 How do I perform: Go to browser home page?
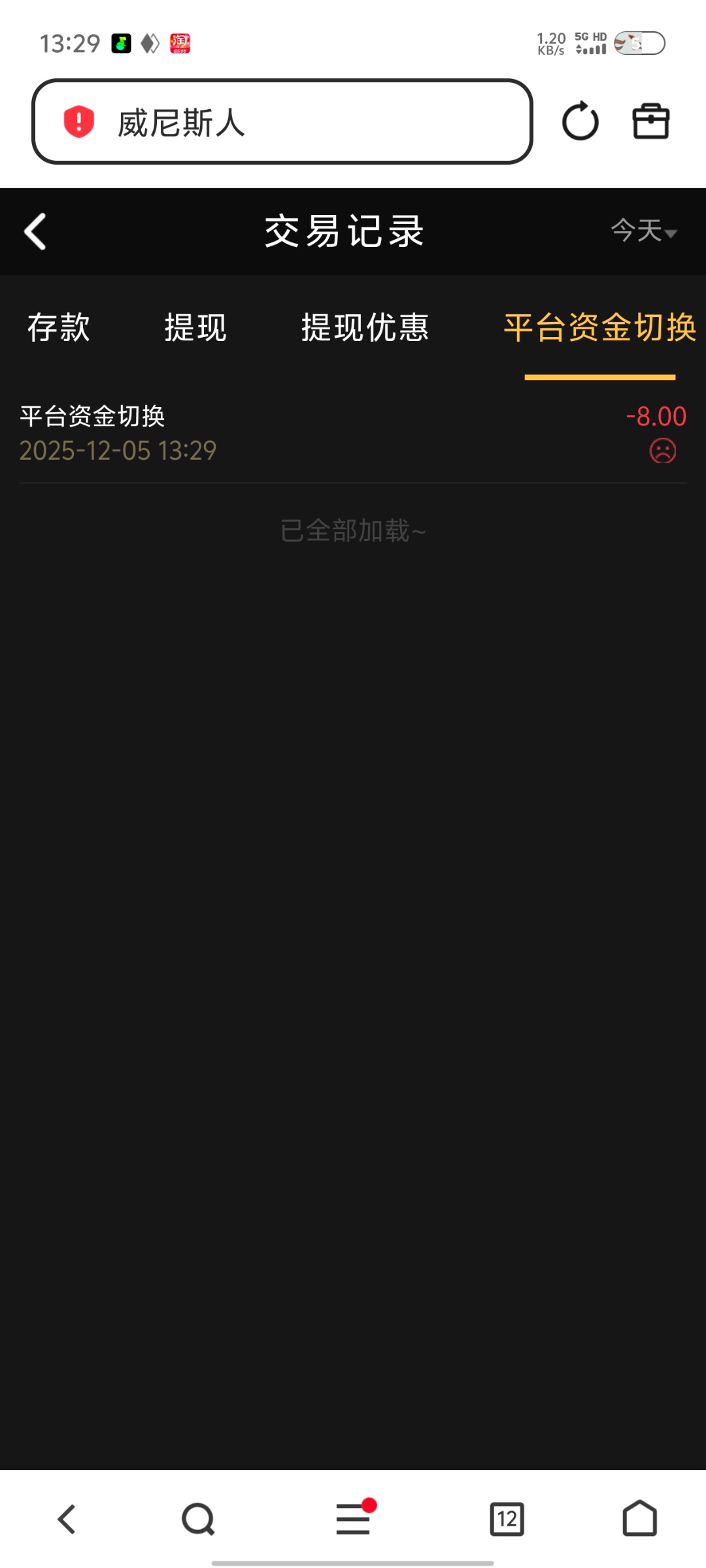click(x=639, y=1519)
